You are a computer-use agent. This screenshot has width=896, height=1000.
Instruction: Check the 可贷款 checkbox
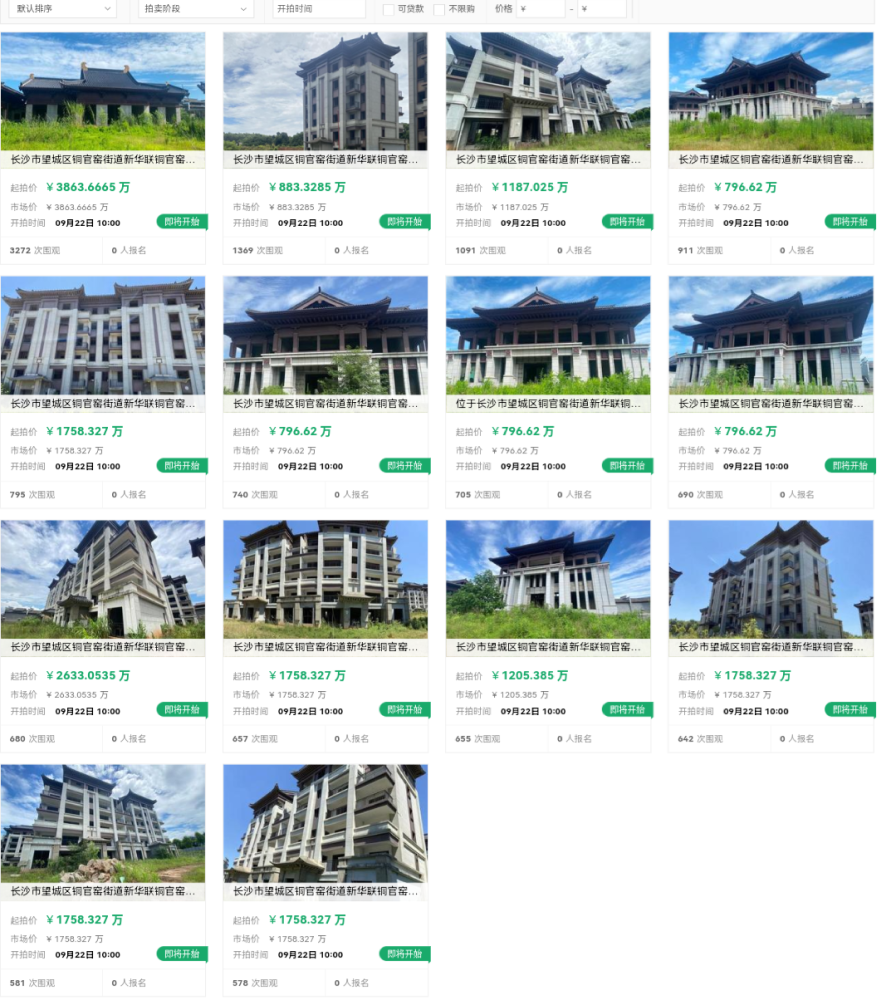pos(388,10)
